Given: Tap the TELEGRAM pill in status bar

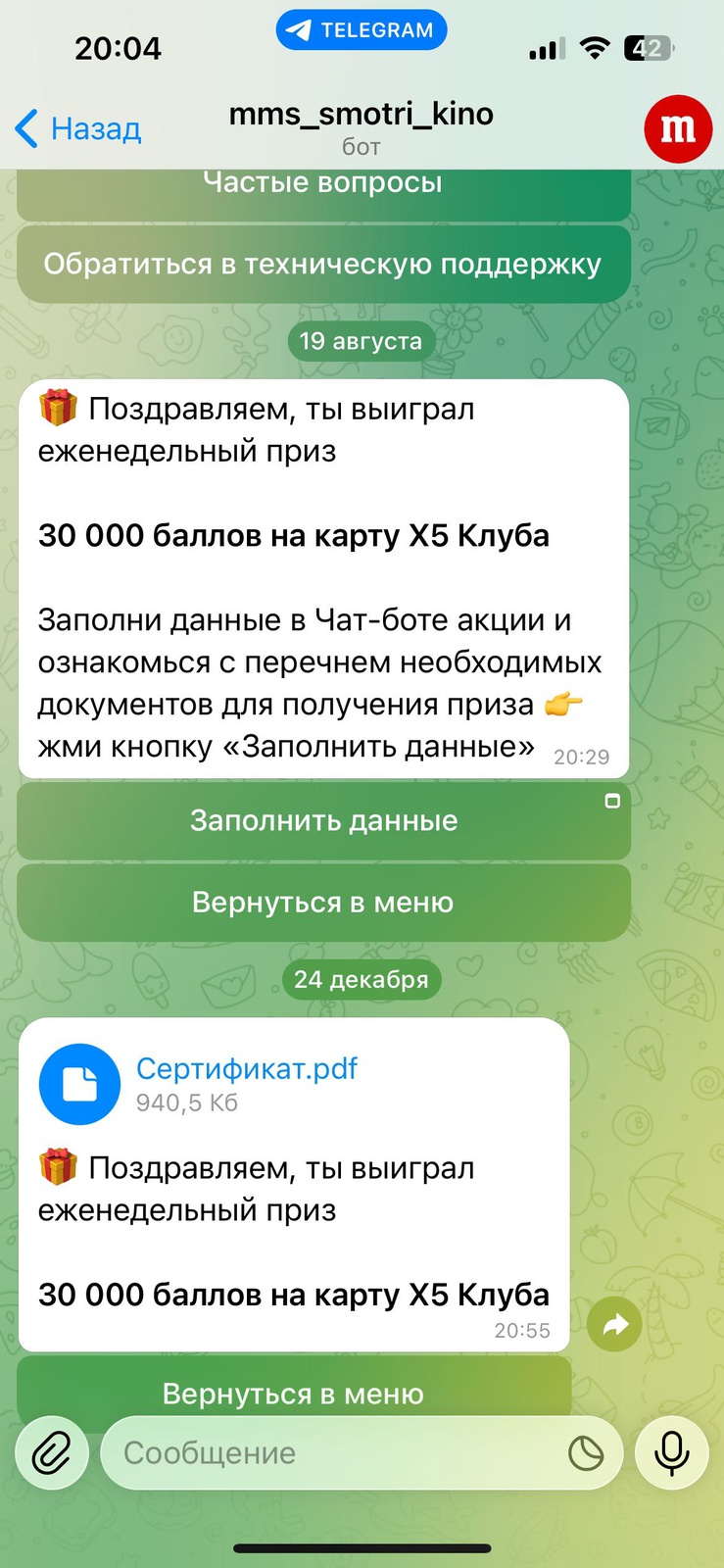Looking at the screenshot, I should tap(362, 30).
